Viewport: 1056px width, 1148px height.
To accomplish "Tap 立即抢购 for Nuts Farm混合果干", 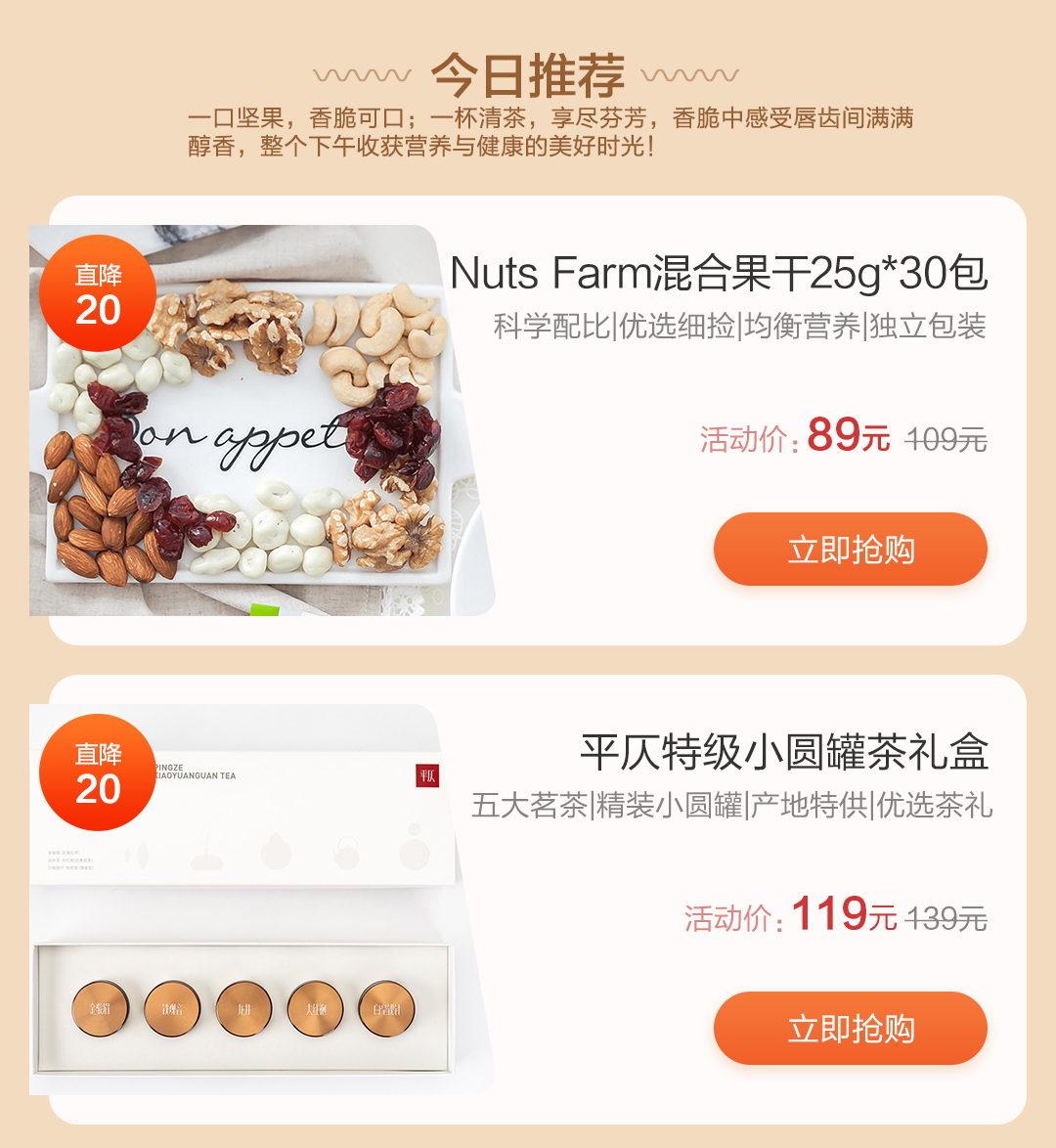I will tap(850, 550).
